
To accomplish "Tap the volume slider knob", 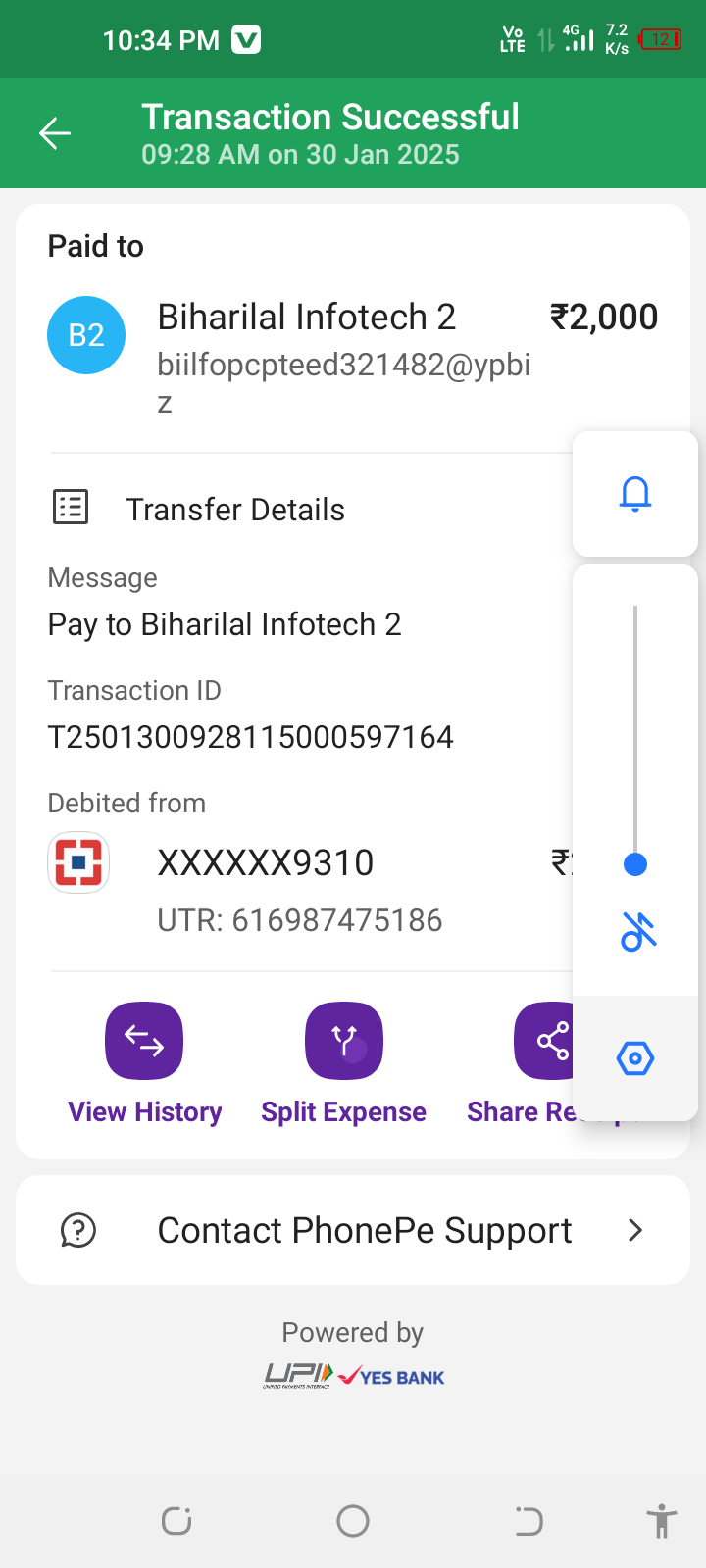I will pyautogui.click(x=635, y=864).
